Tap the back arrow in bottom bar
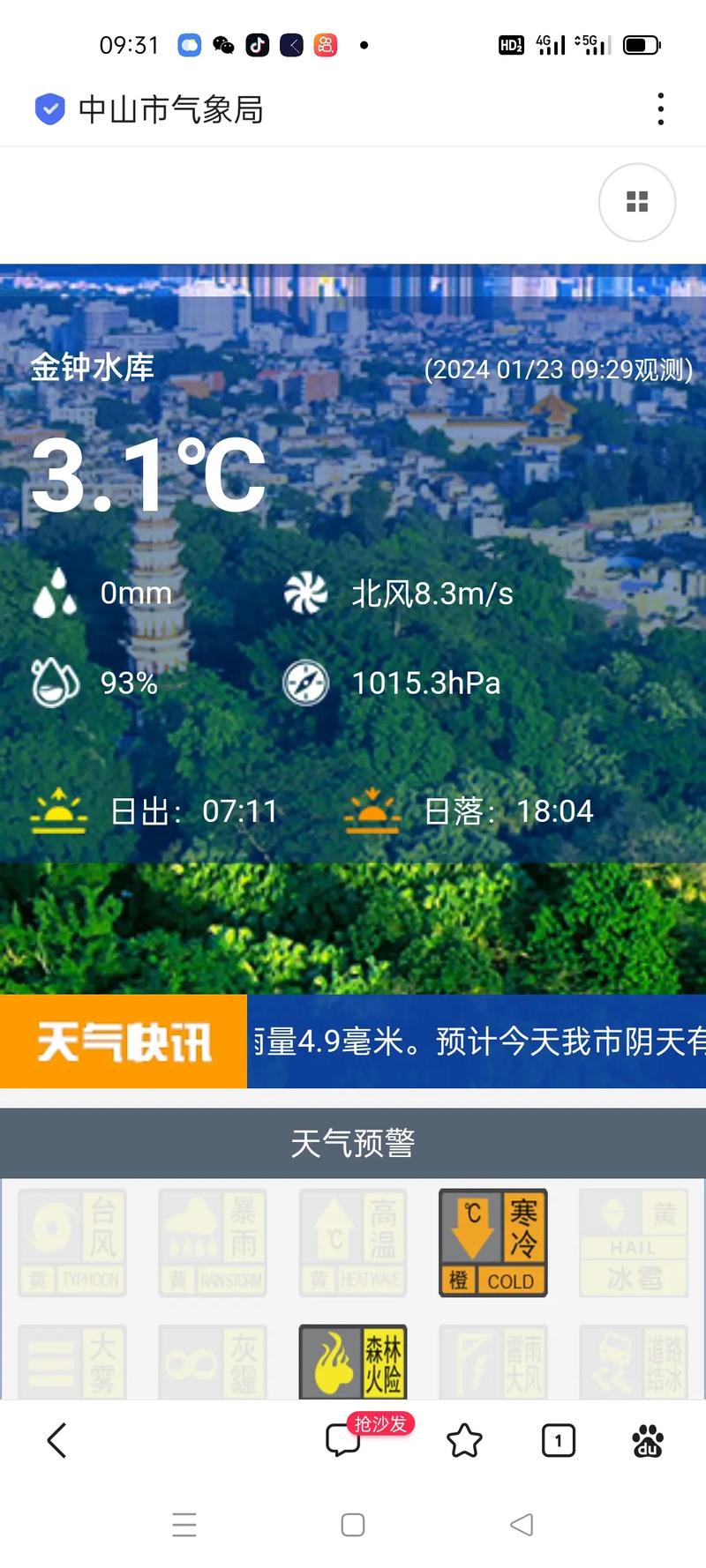Viewport: 706px width, 1568px height. pos(56,1440)
